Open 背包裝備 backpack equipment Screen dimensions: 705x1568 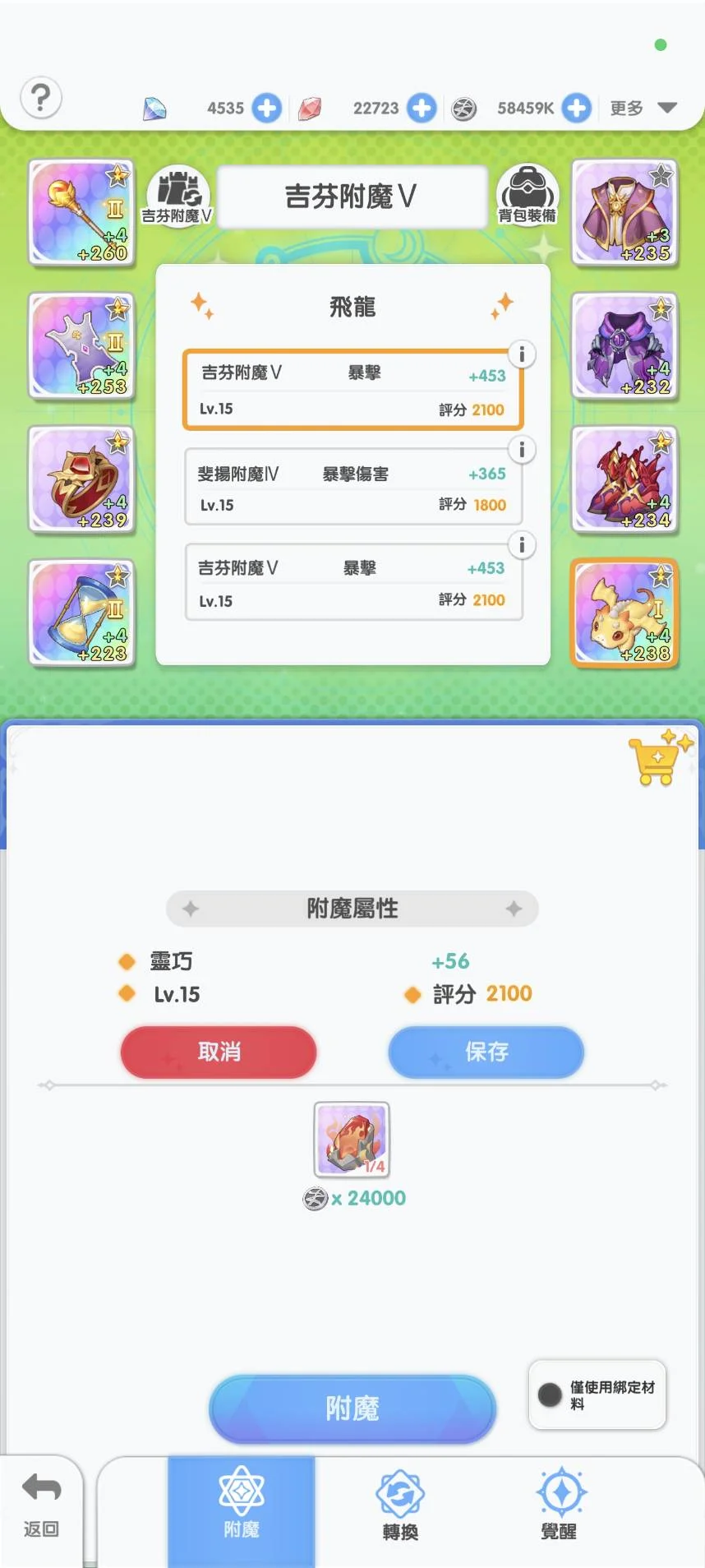tap(528, 195)
